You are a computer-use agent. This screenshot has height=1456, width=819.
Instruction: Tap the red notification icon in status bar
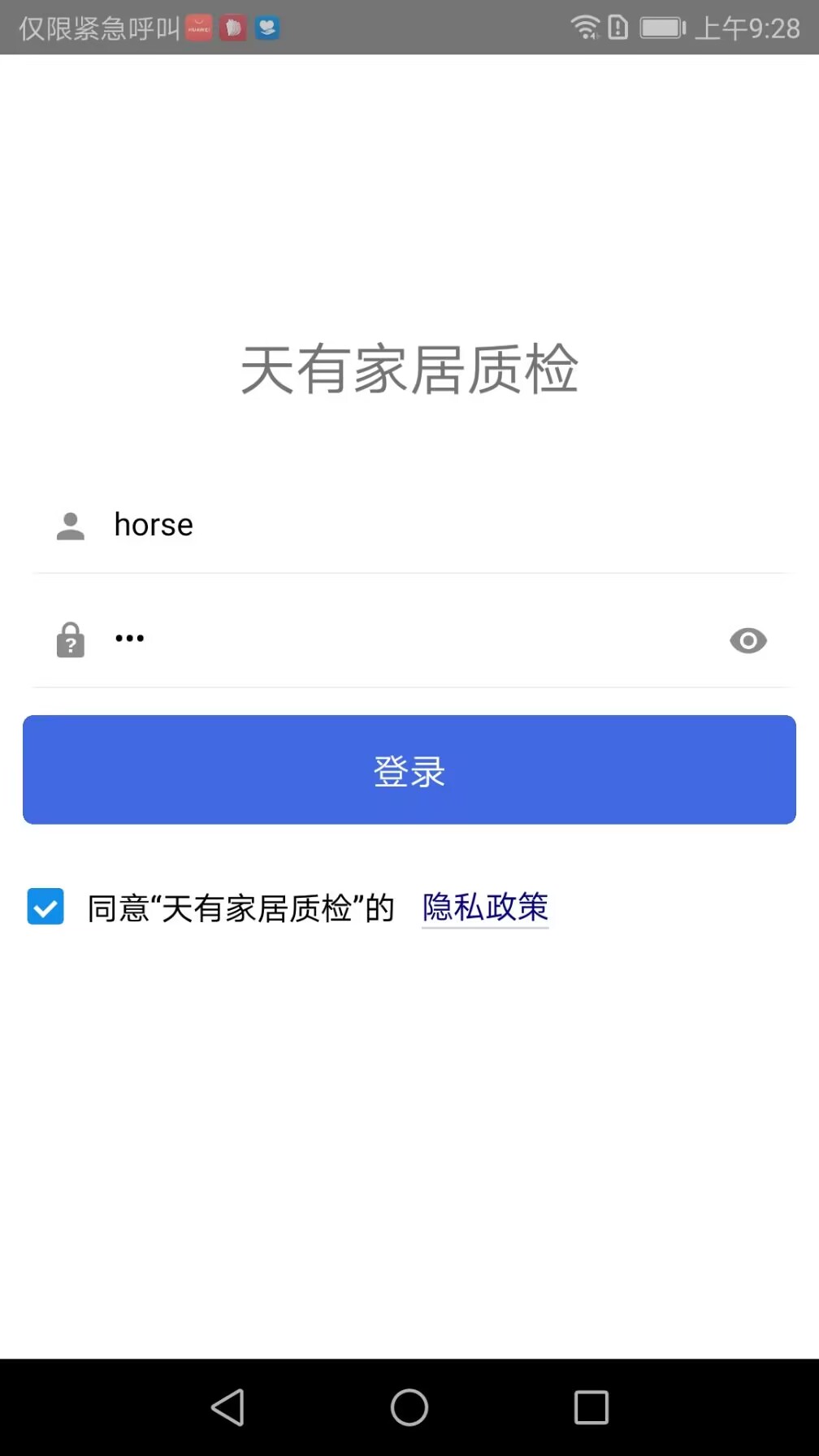(x=232, y=27)
